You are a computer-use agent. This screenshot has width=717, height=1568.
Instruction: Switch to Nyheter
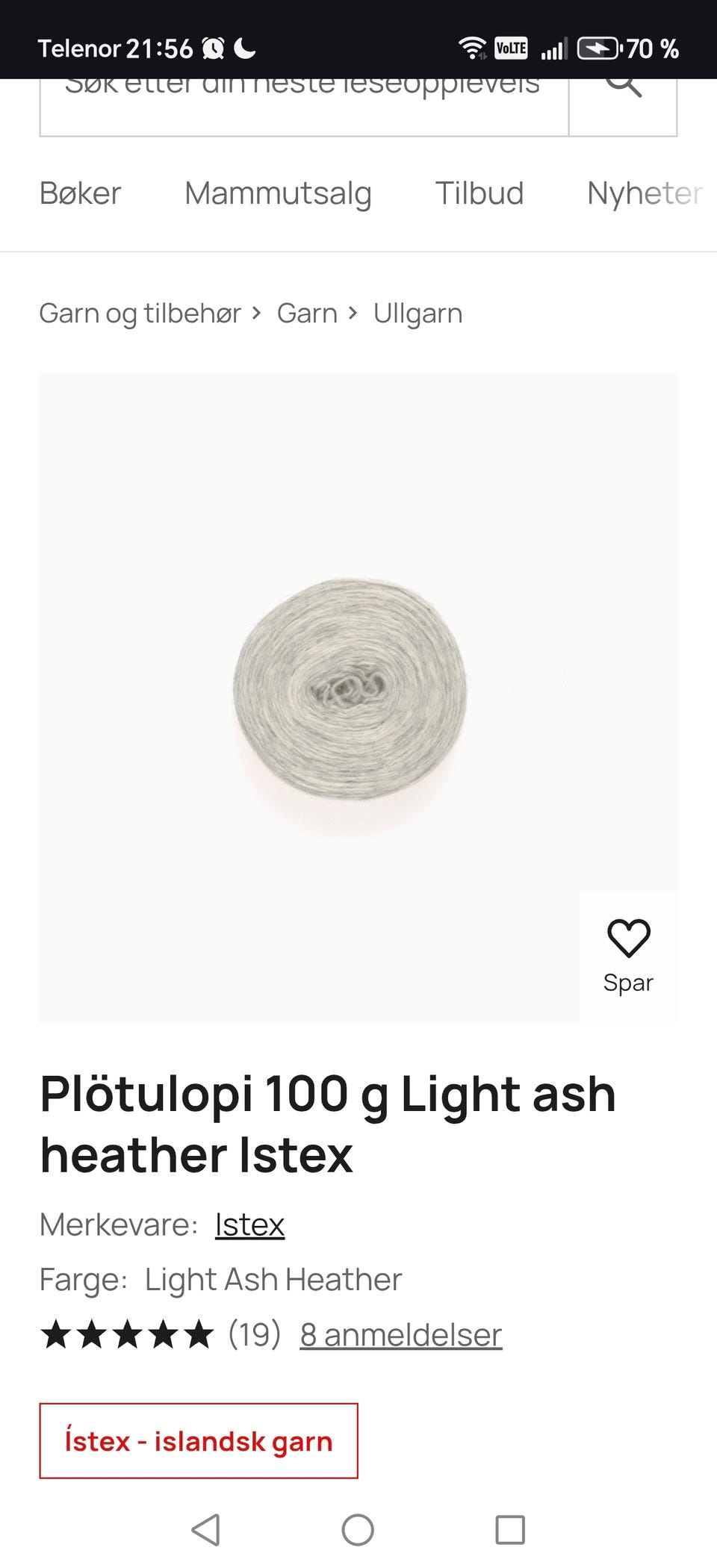[x=645, y=193]
